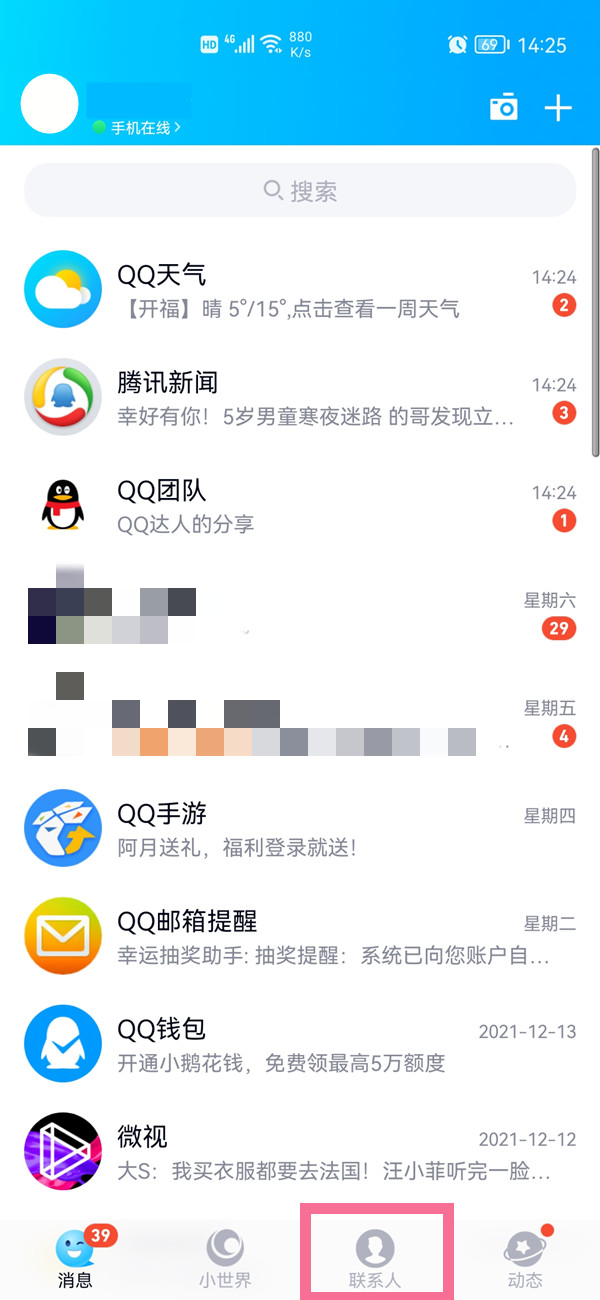Screen dimensions: 600x1300
Task: Open the camera icon in header
Action: (x=503, y=108)
